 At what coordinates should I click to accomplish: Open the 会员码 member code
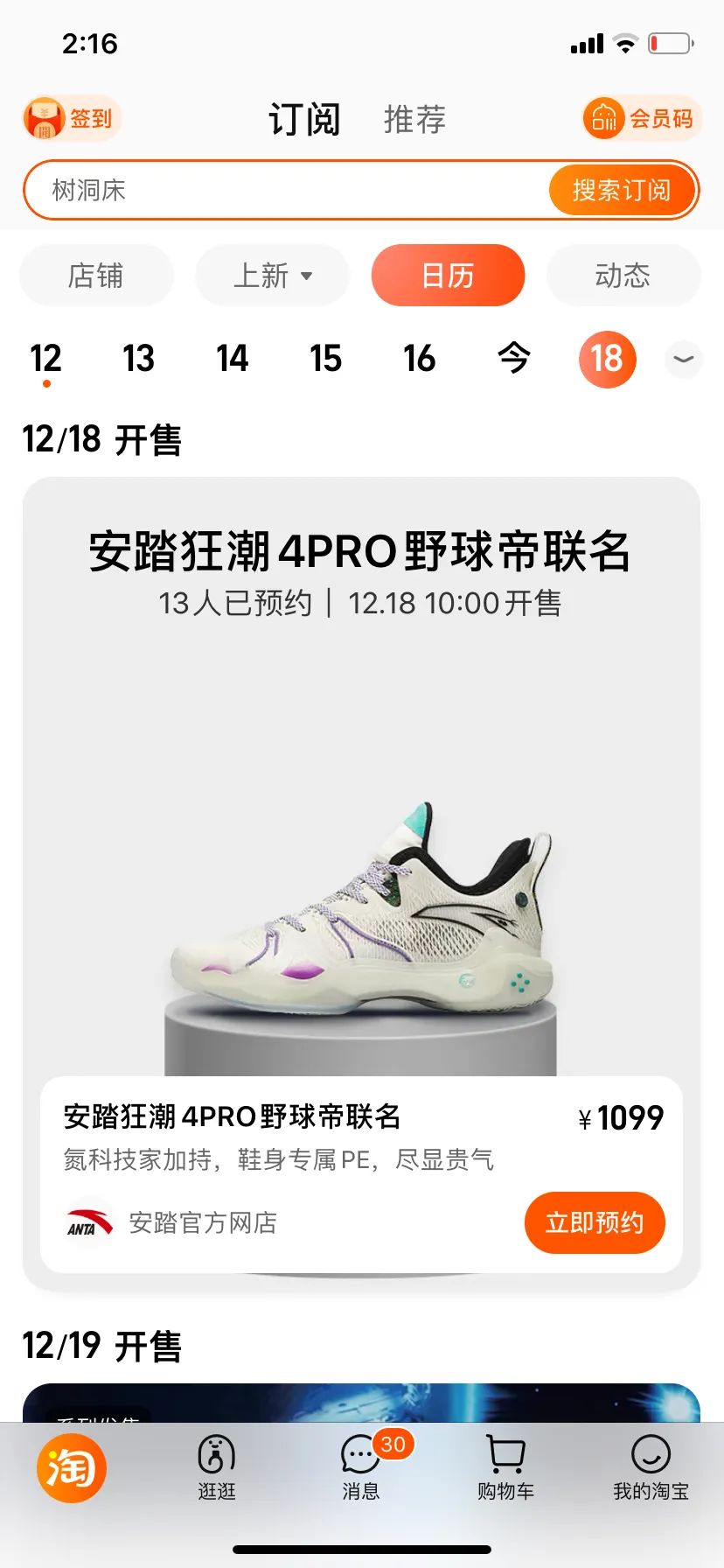tap(642, 118)
